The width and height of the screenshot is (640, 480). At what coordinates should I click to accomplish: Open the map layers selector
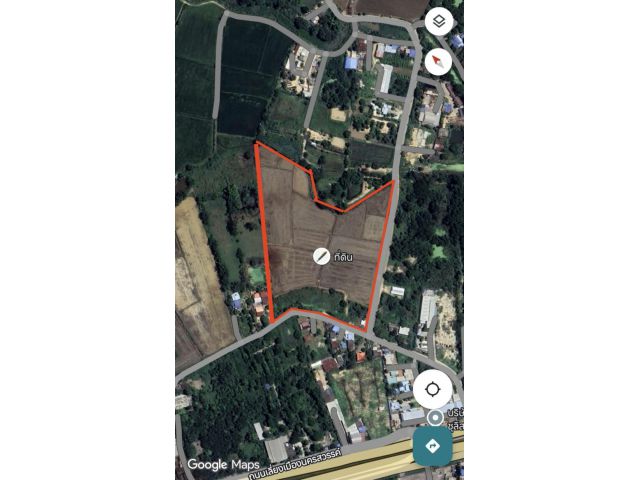click(x=438, y=21)
